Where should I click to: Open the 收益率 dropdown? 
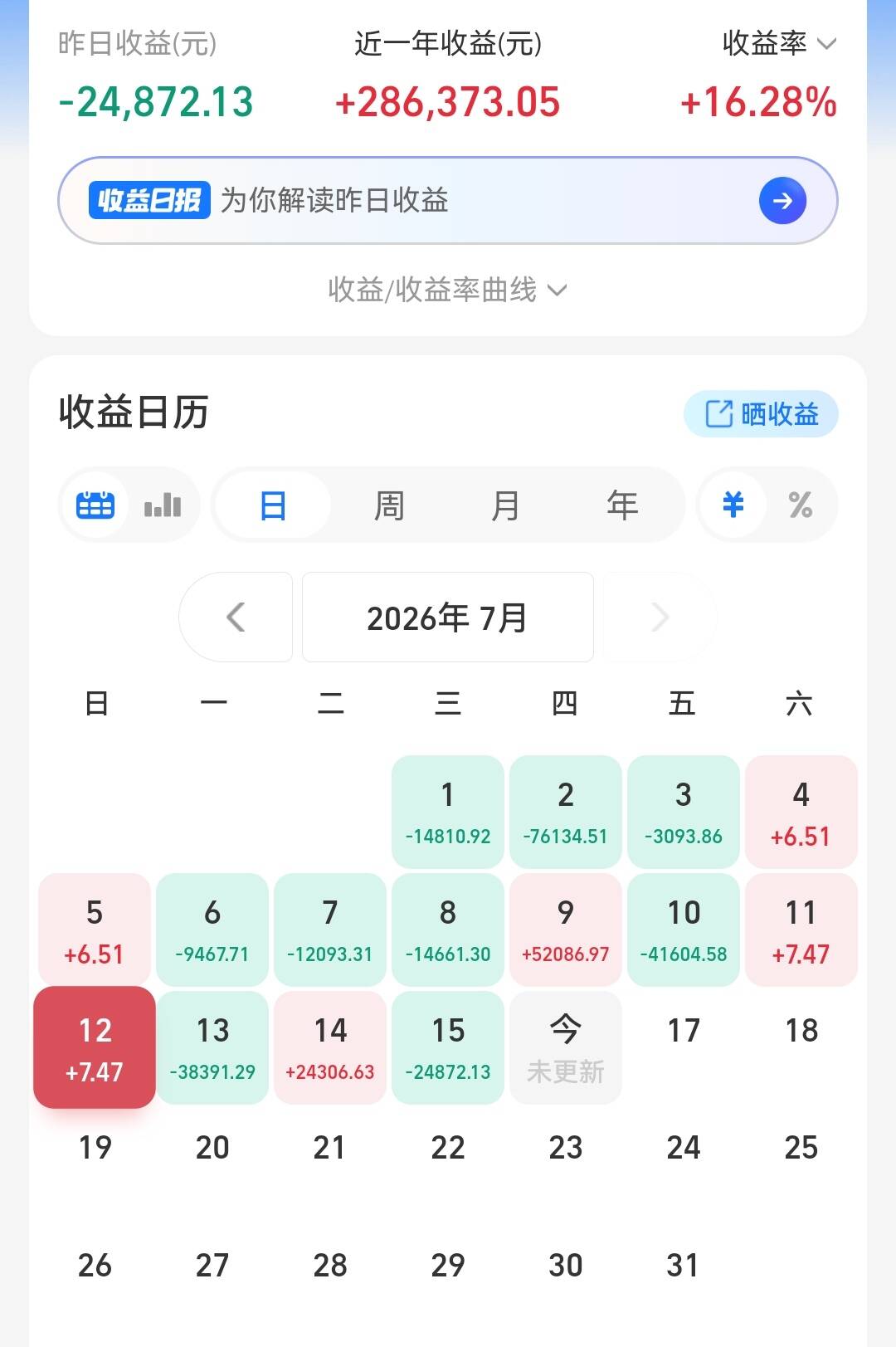[779, 43]
